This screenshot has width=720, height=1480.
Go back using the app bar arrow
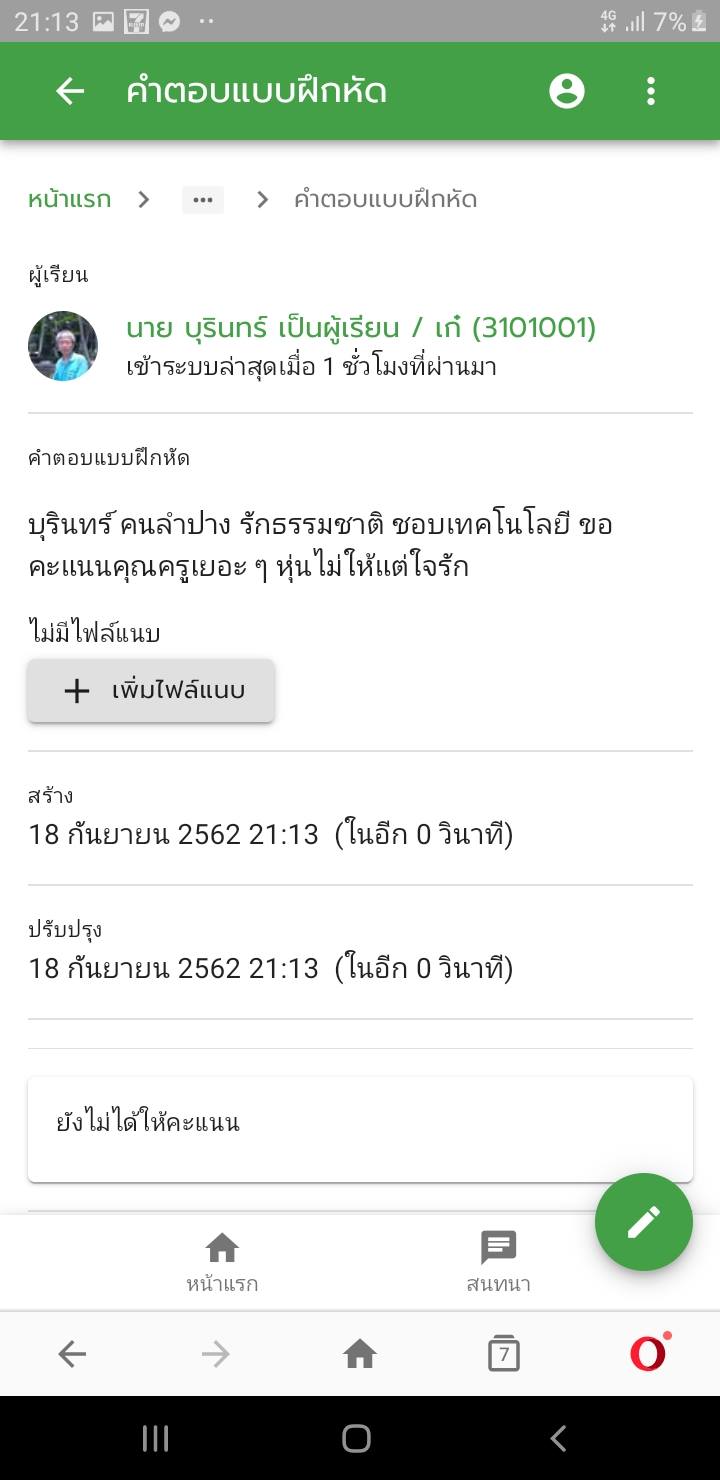[70, 91]
